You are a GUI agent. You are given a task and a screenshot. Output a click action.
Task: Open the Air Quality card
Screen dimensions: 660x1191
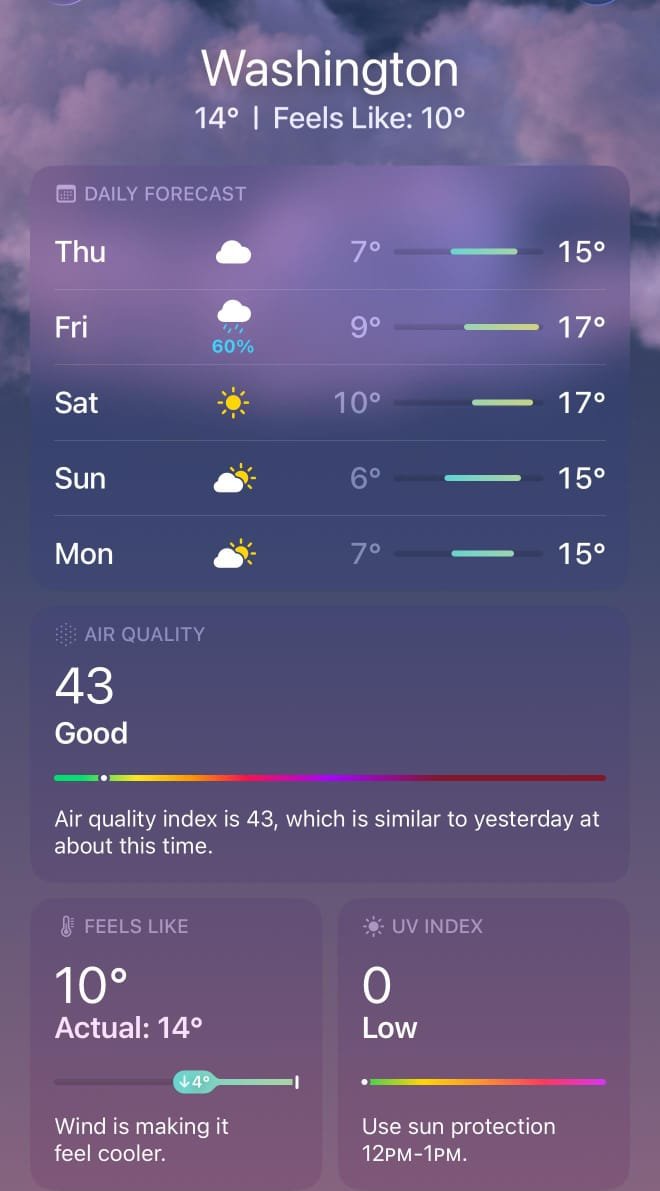coord(330,745)
